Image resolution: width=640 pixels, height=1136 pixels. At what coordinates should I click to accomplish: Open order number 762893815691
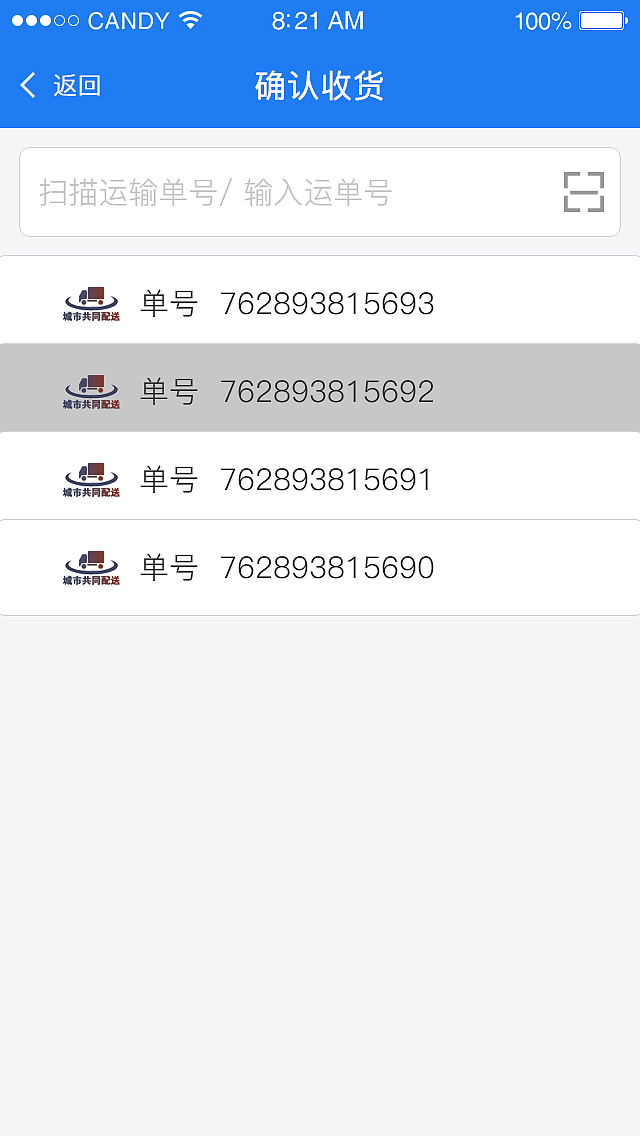click(x=320, y=479)
